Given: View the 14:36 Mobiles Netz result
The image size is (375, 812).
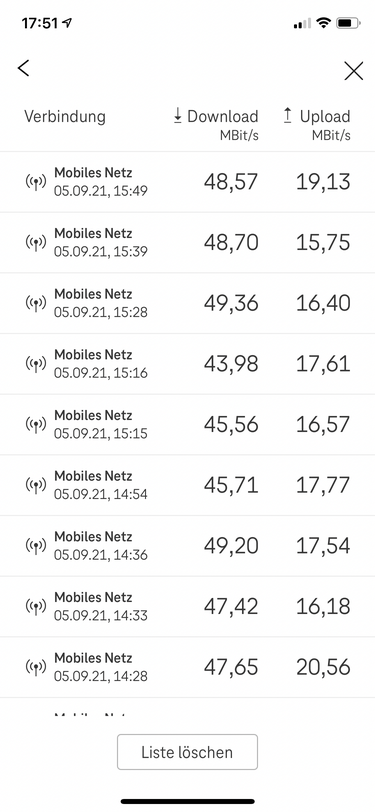Looking at the screenshot, I should (188, 546).
